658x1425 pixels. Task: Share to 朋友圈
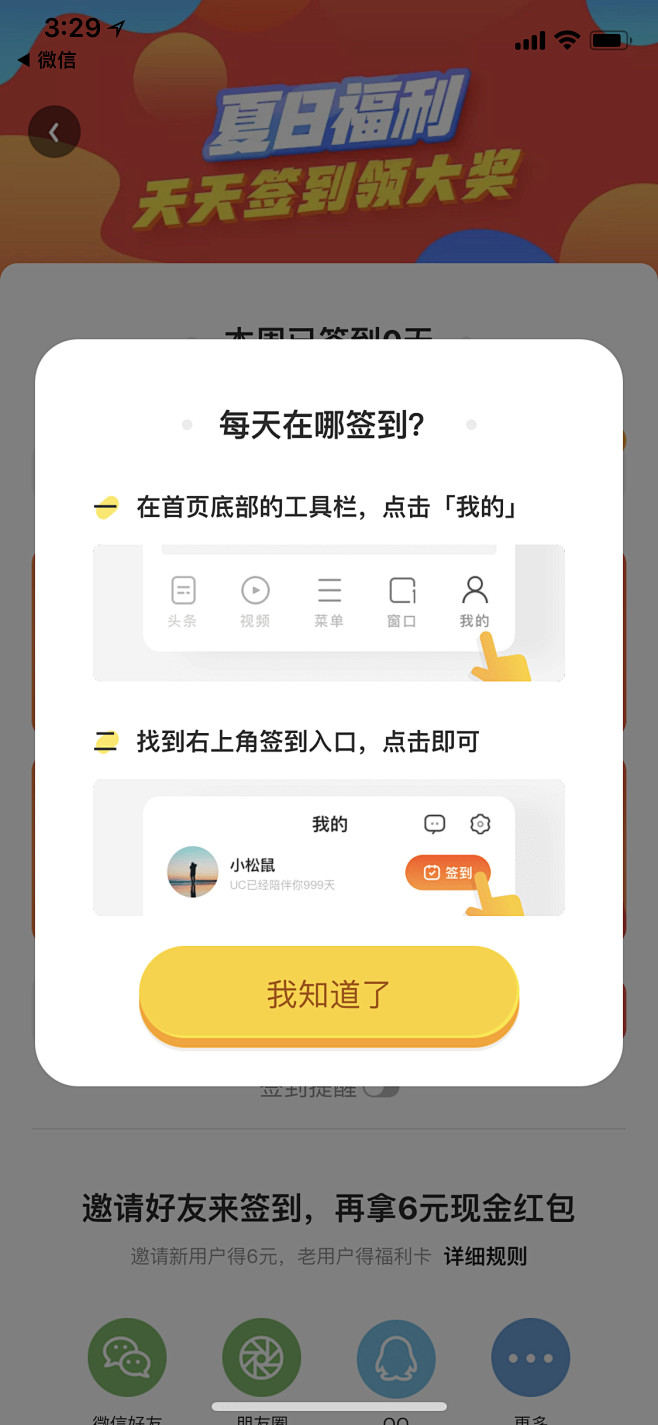[261, 1357]
